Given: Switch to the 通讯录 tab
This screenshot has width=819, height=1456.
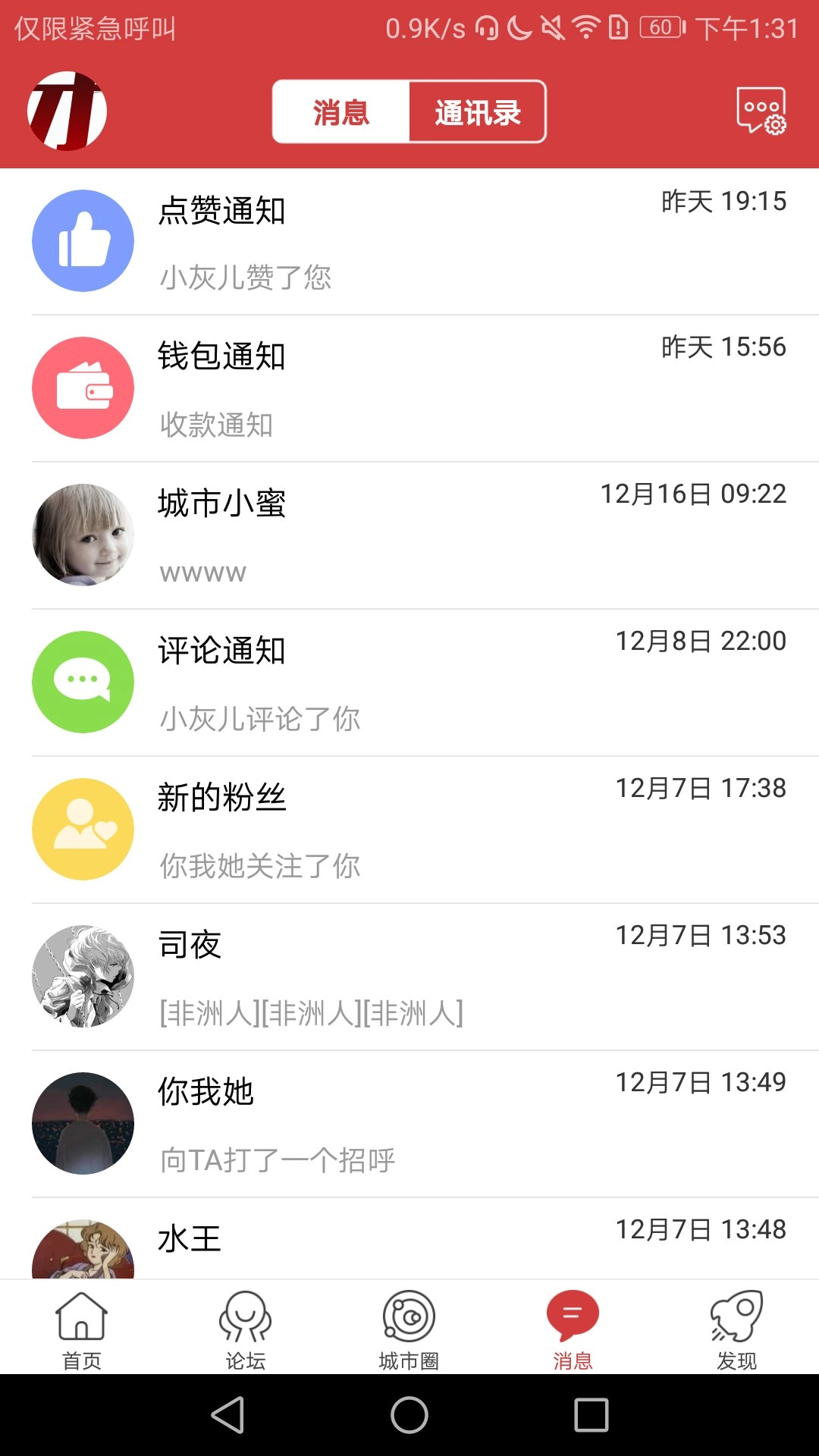Looking at the screenshot, I should coord(477,112).
